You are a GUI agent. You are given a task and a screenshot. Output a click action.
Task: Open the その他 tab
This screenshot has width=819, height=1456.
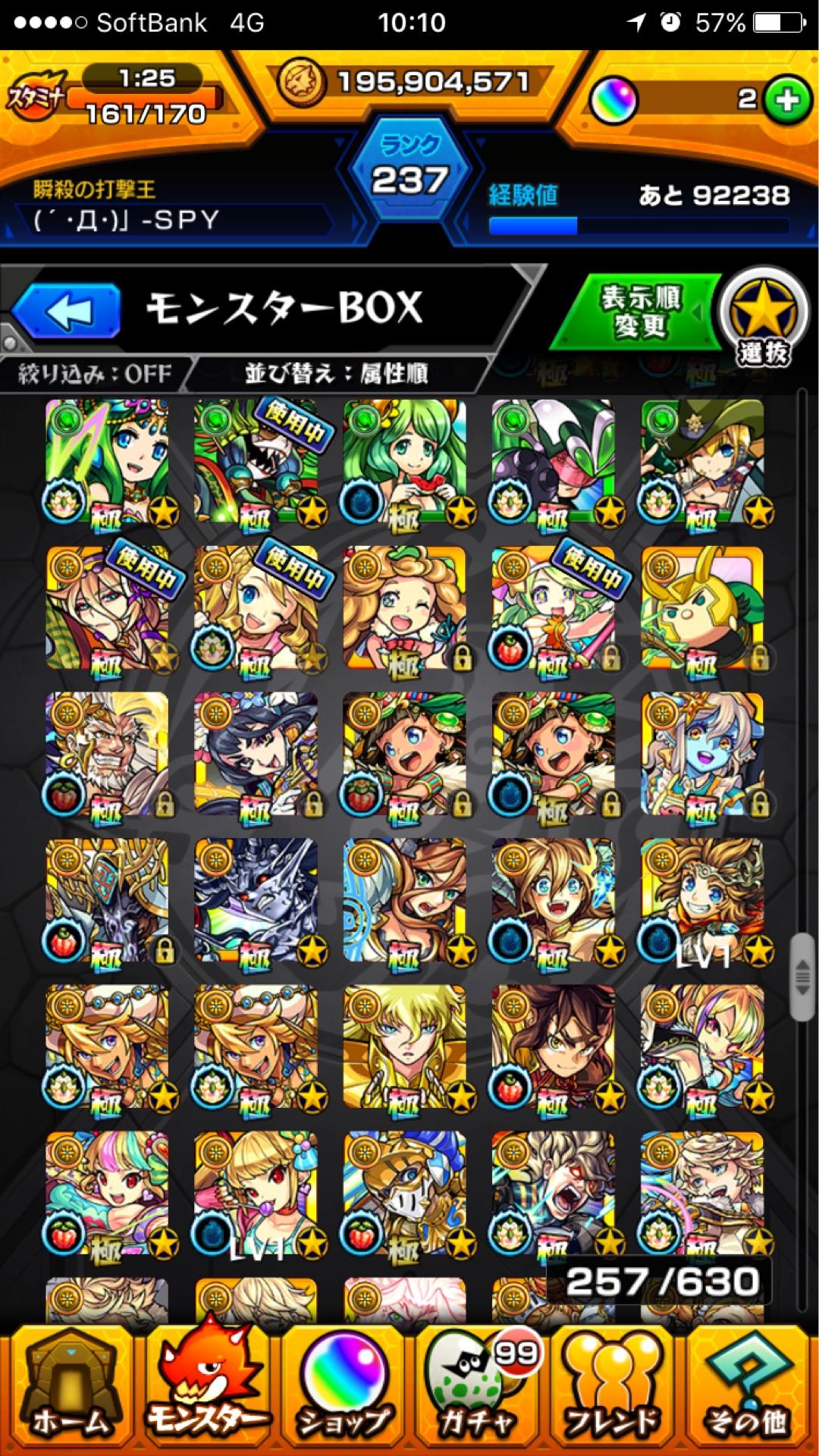[749, 1394]
